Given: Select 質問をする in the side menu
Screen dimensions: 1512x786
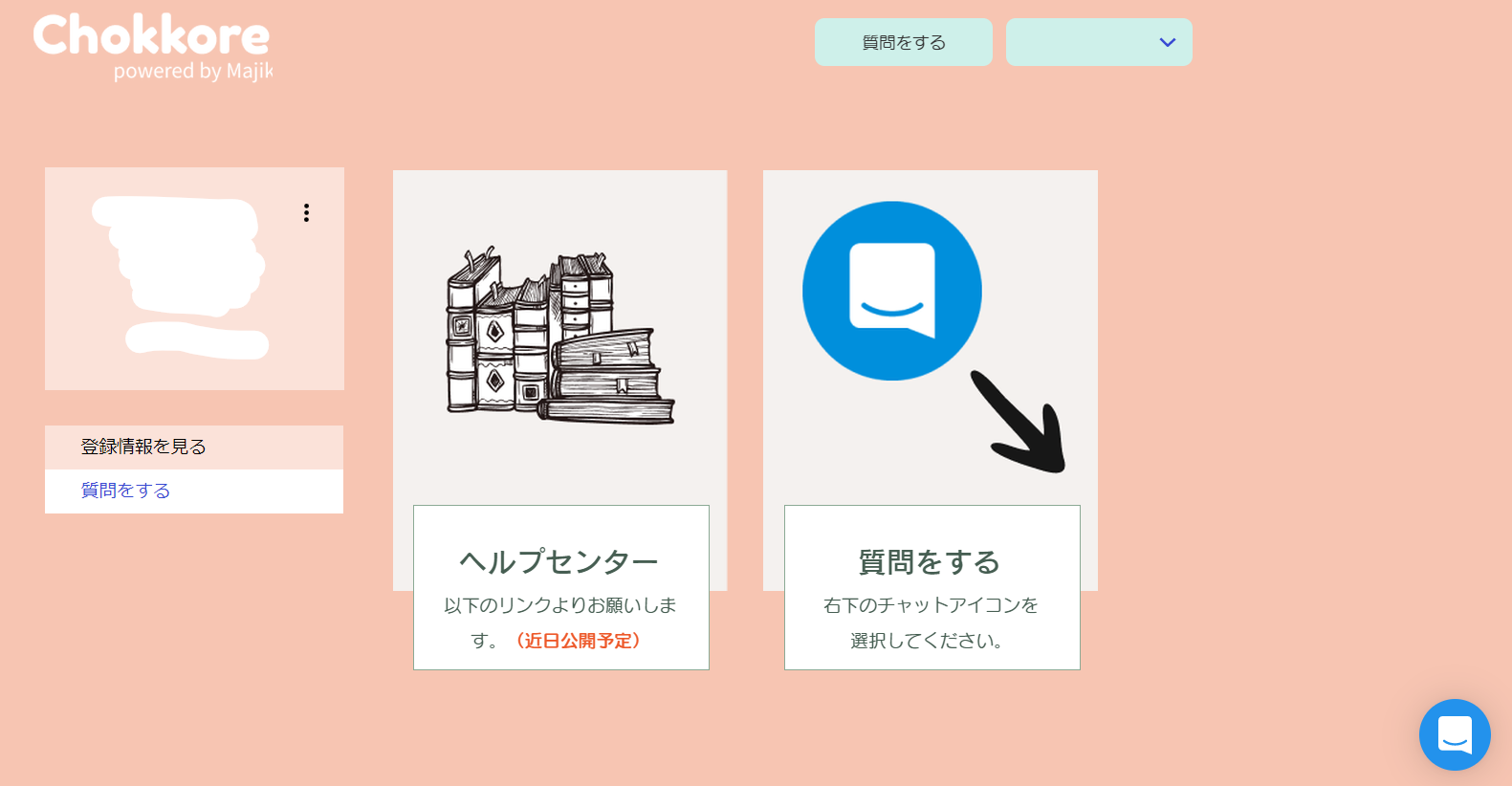Looking at the screenshot, I should tap(126, 491).
